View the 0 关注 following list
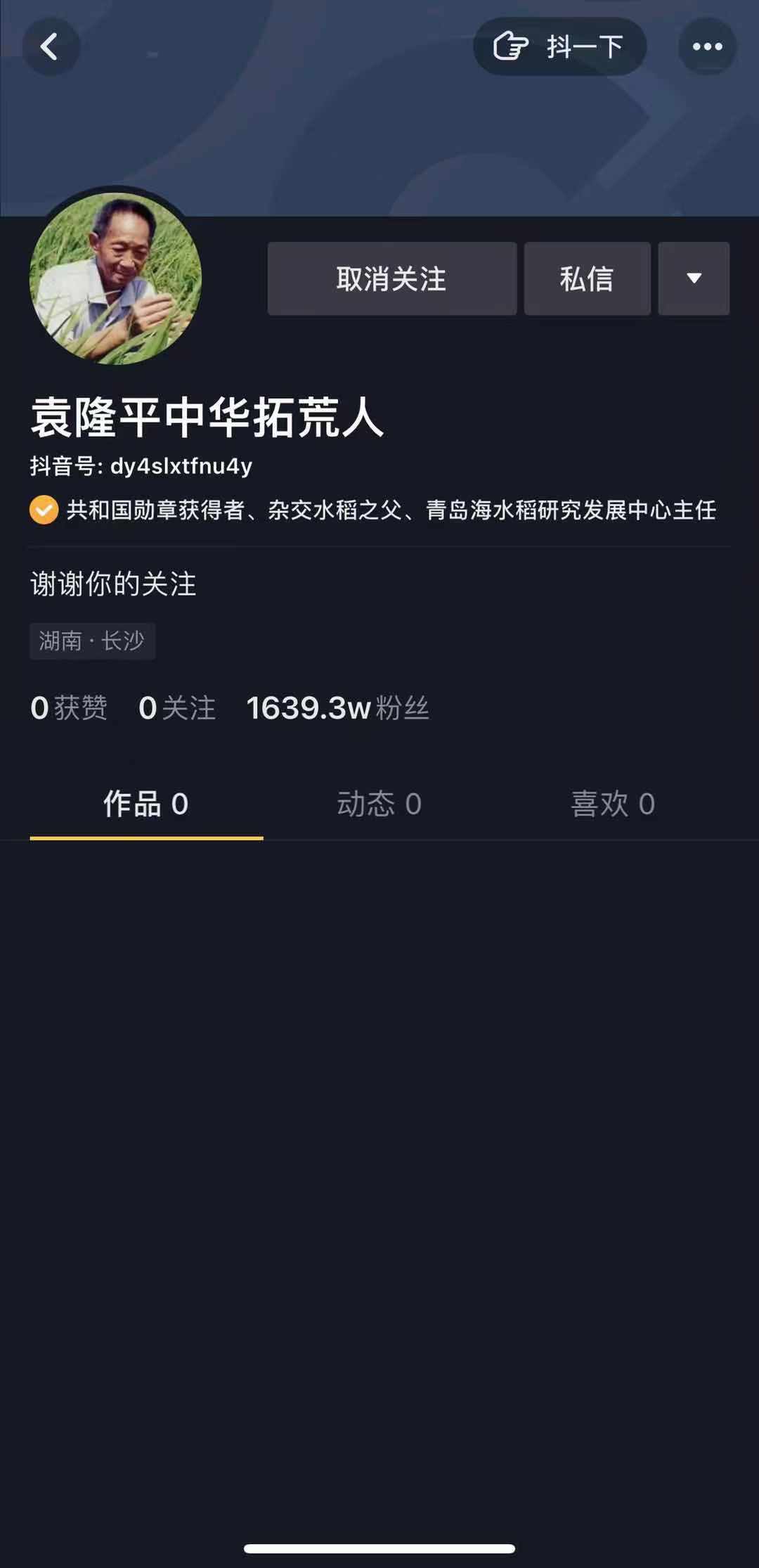The image size is (759, 1568). point(177,708)
